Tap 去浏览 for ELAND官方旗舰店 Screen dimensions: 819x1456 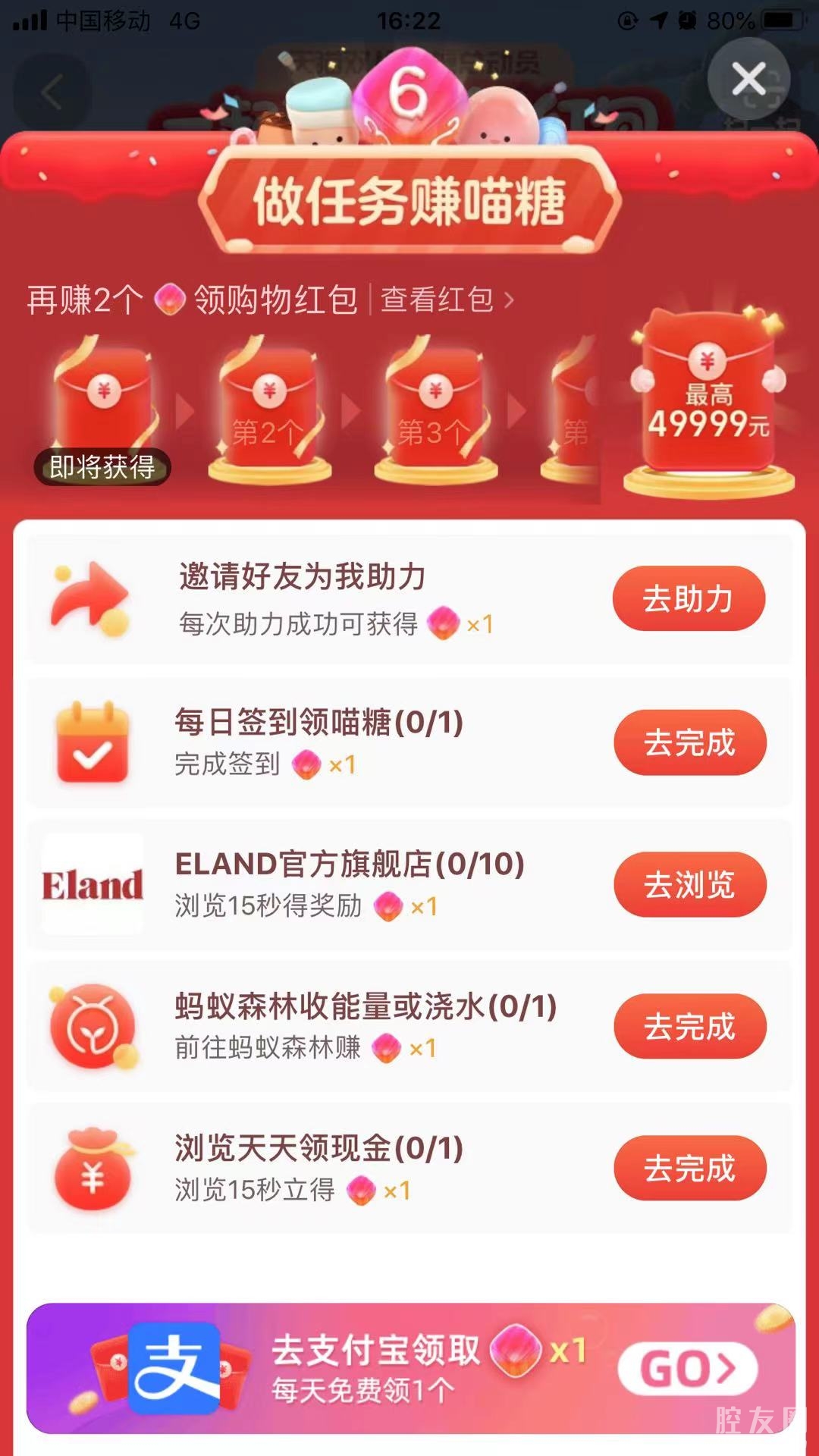click(689, 884)
